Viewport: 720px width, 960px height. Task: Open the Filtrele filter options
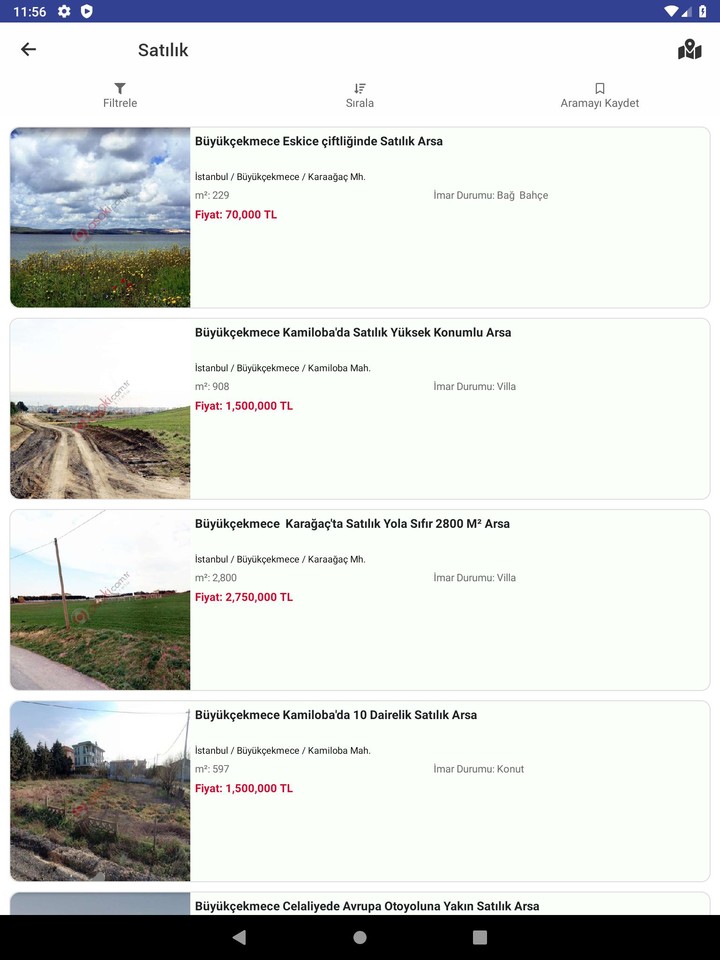(x=120, y=96)
